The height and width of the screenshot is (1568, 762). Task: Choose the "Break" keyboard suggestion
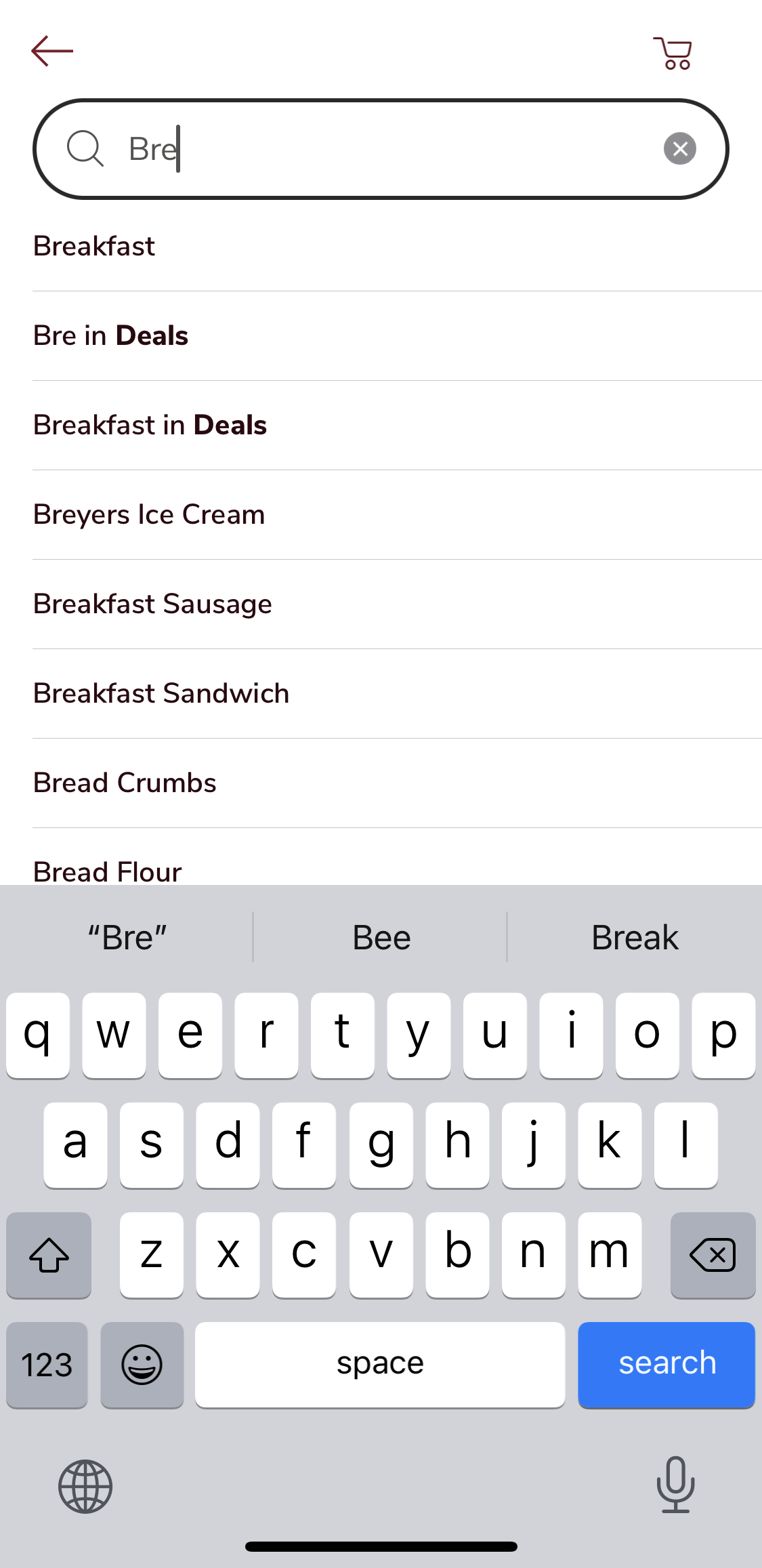point(634,936)
